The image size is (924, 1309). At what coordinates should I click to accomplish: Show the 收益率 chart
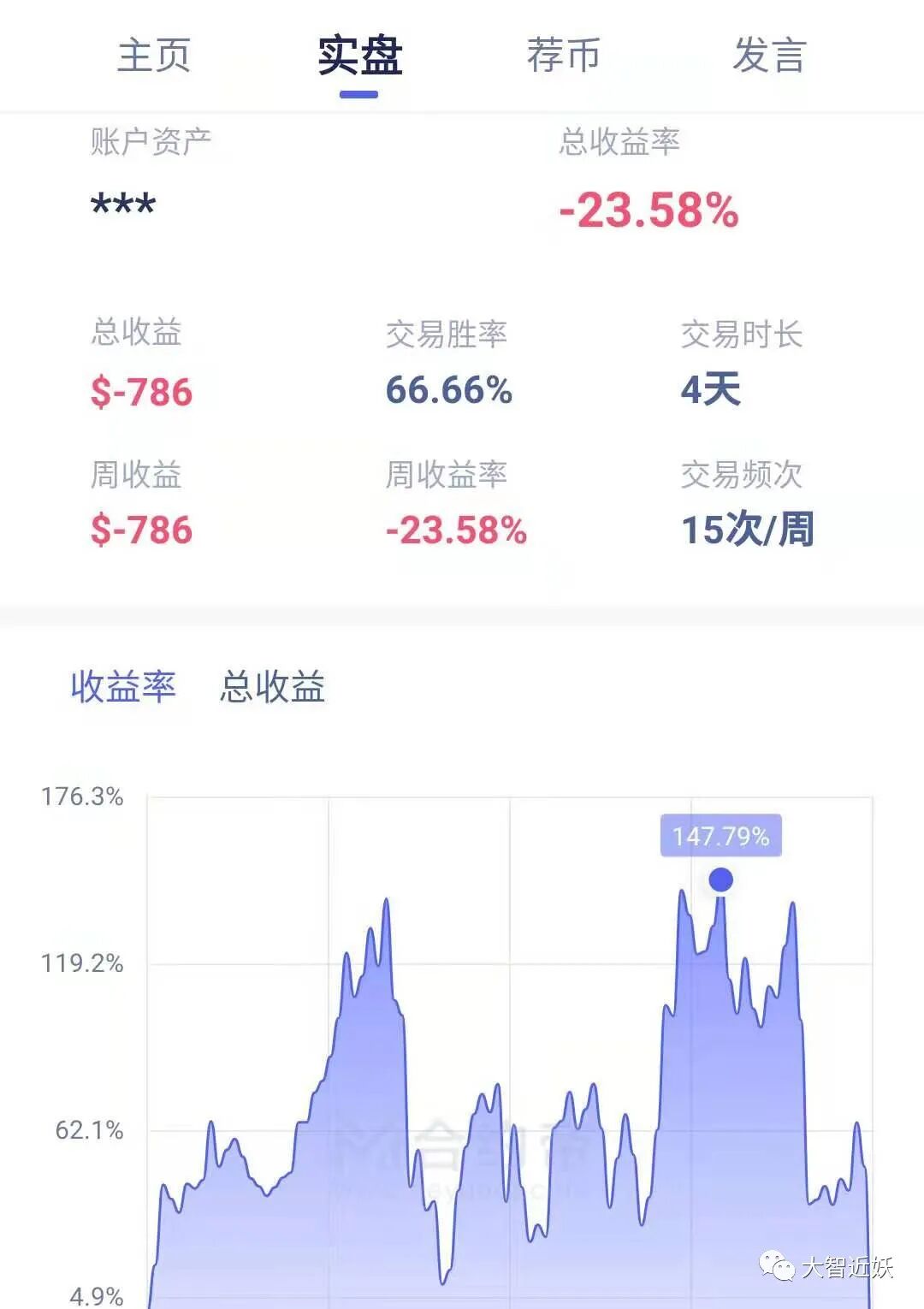point(123,687)
